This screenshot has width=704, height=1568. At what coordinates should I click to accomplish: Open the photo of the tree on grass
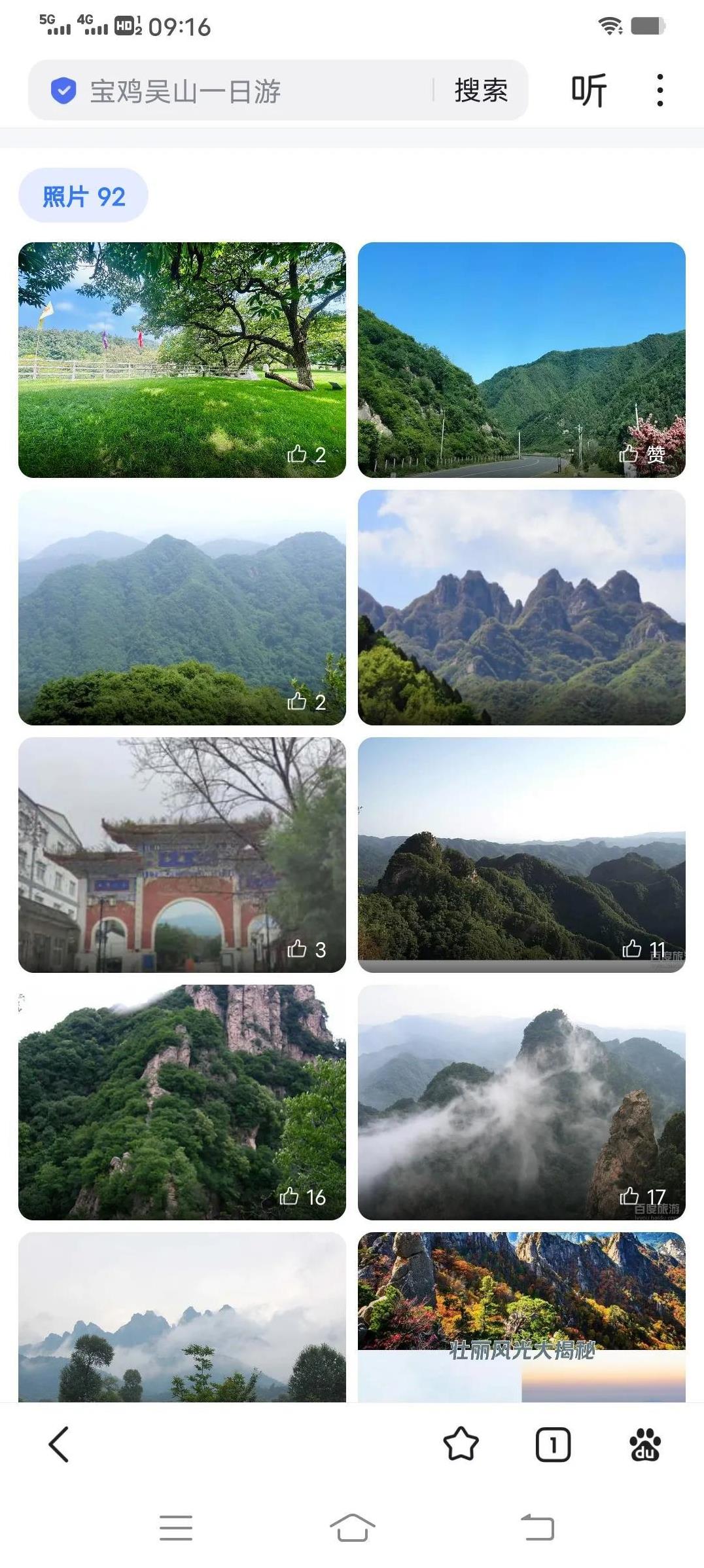click(x=182, y=359)
